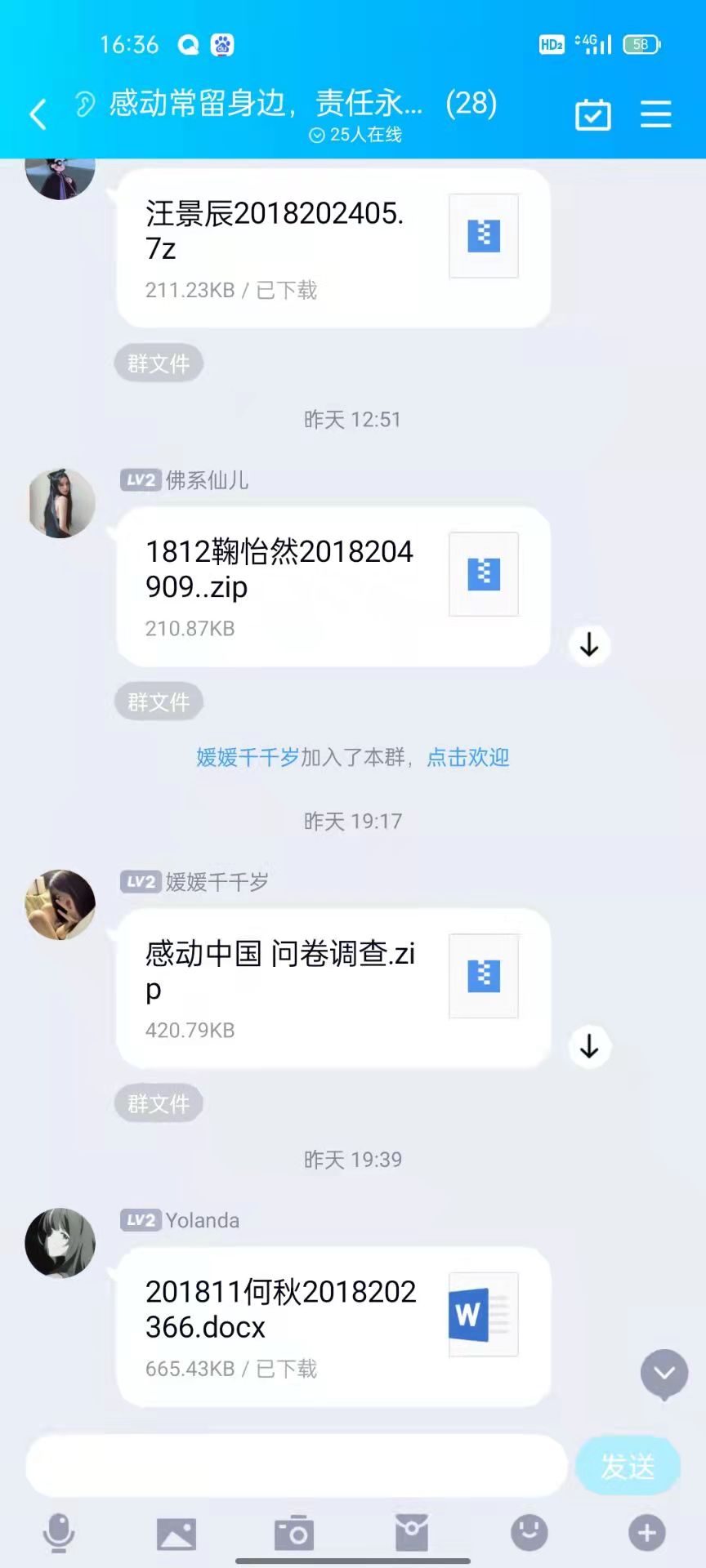Open the red packet icon
The image size is (706, 1568).
pos(412,1533)
